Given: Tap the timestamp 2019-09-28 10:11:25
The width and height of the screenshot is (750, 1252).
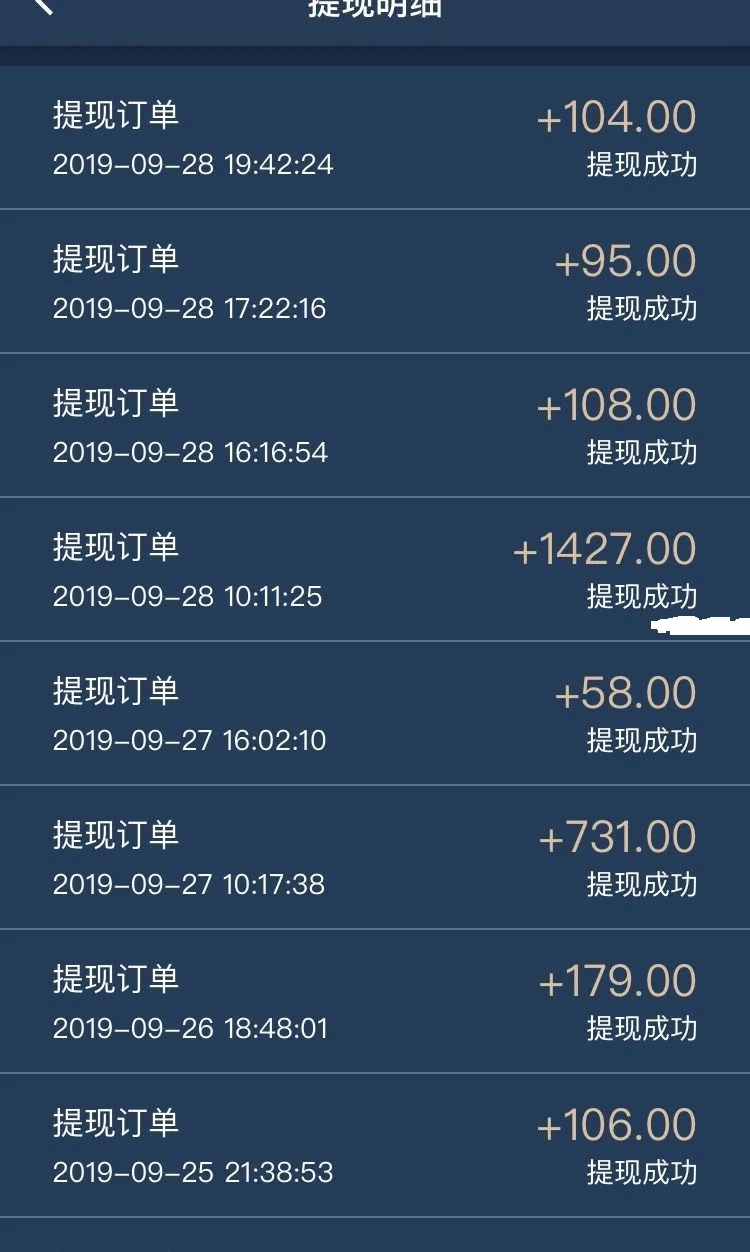Looking at the screenshot, I should tap(192, 597).
